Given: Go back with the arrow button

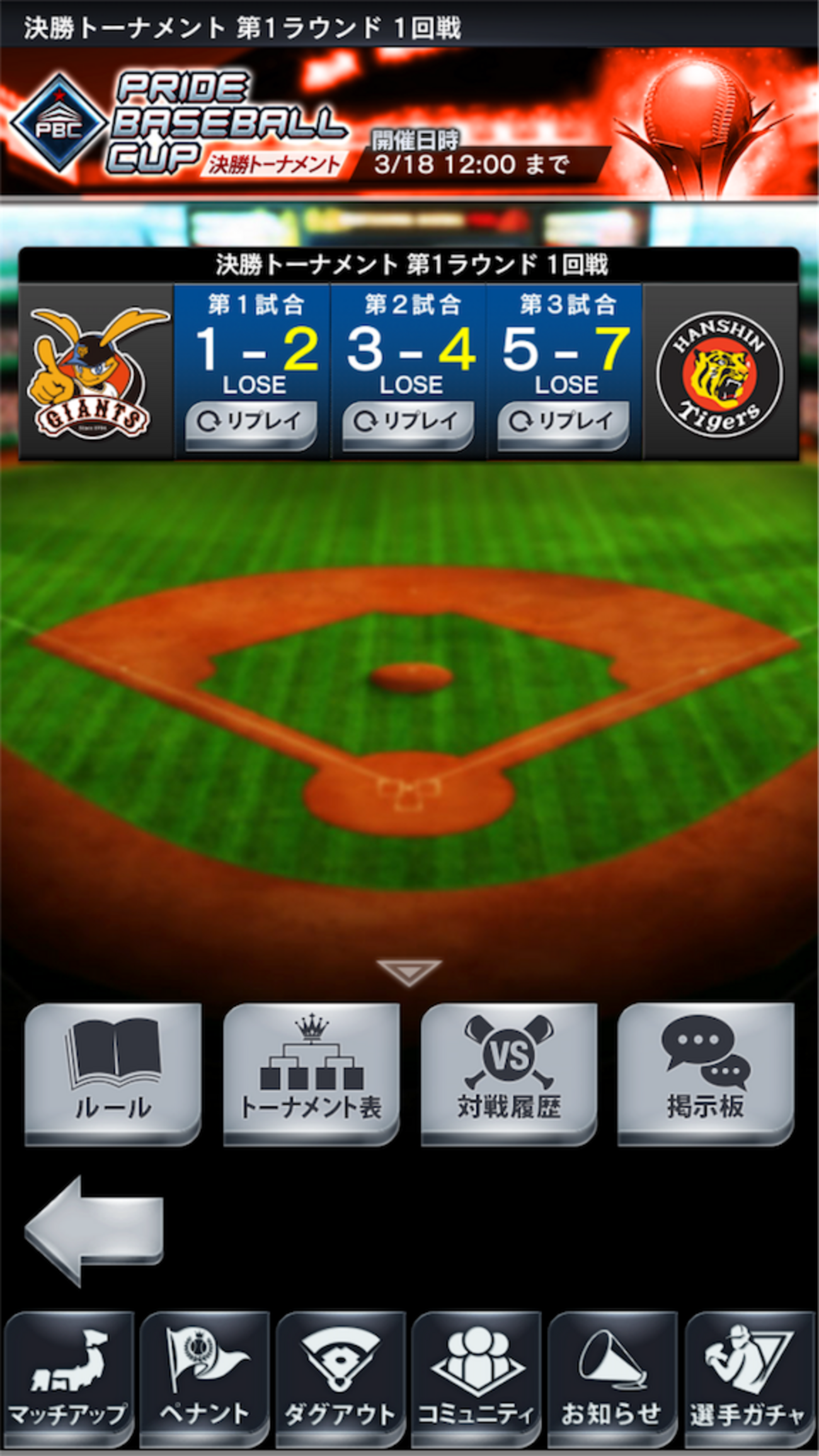Looking at the screenshot, I should point(94,1231).
